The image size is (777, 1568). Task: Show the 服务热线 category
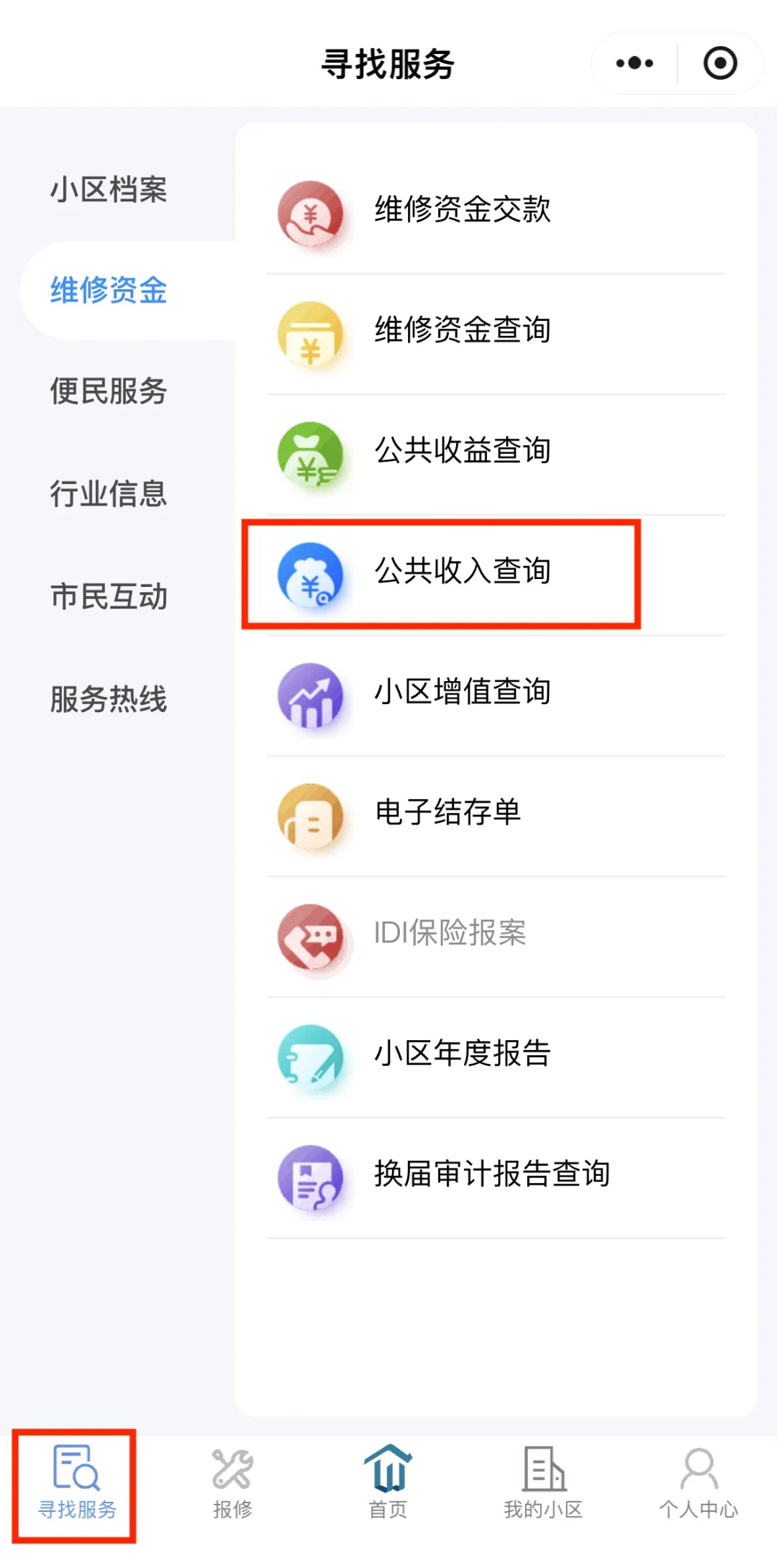click(x=108, y=699)
